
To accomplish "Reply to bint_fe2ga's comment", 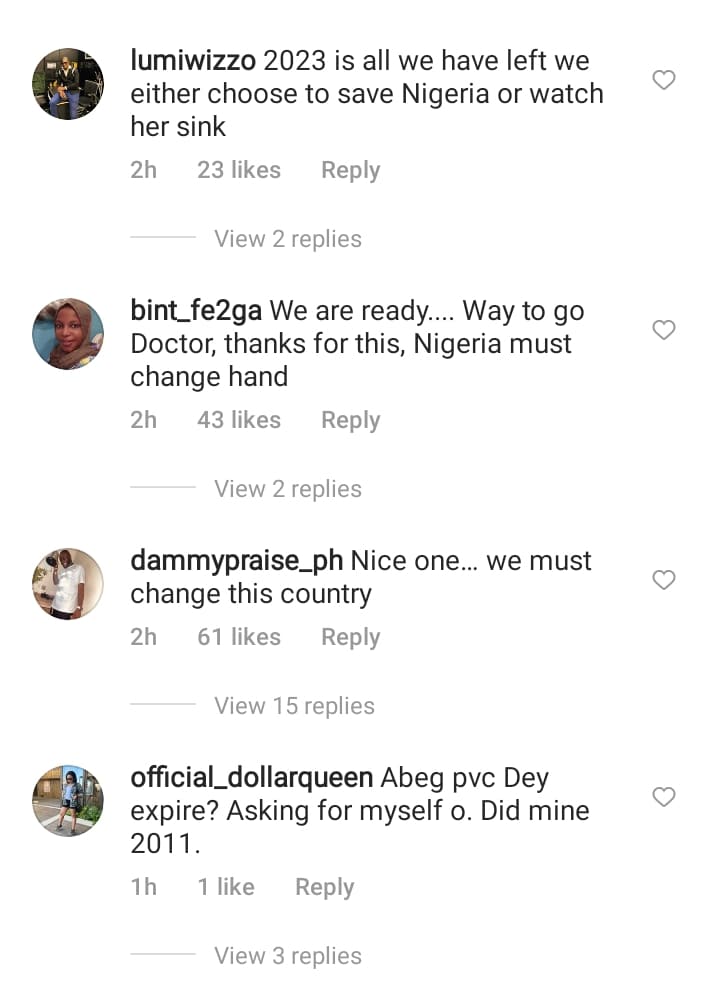I will [350, 420].
